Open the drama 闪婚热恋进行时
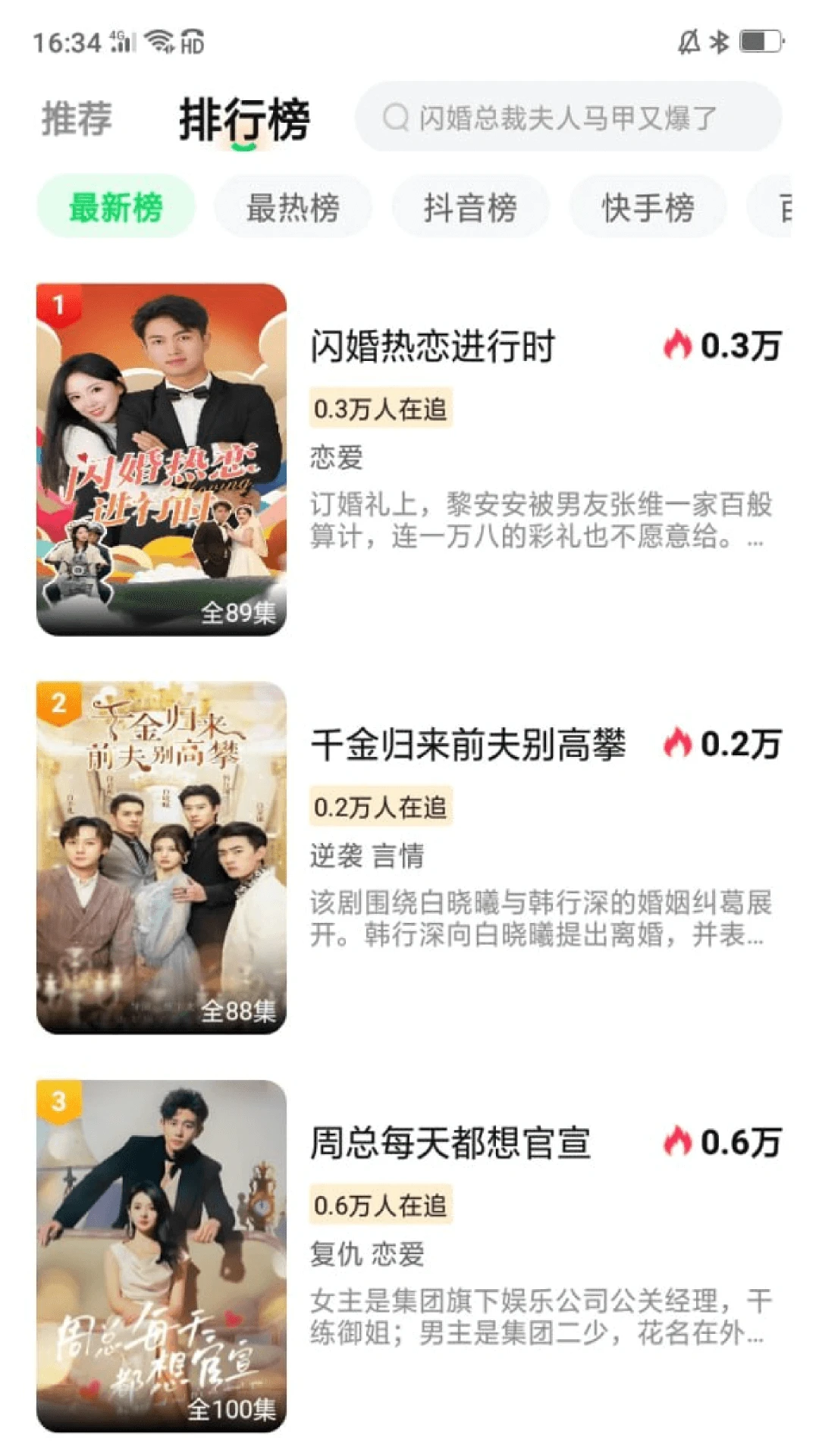The height and width of the screenshot is (1456, 819). [x=432, y=347]
